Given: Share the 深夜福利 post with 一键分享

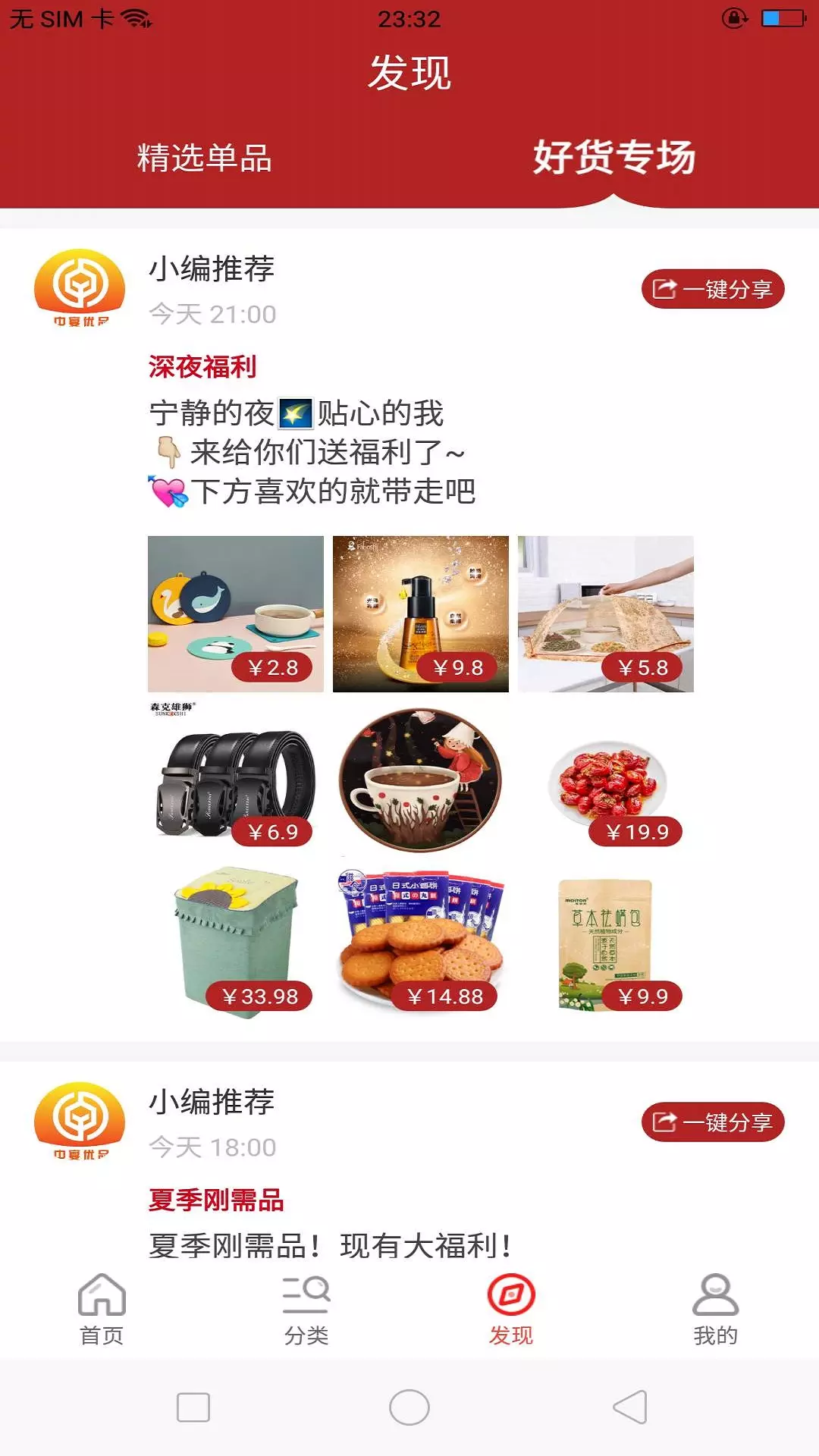Looking at the screenshot, I should (x=712, y=289).
